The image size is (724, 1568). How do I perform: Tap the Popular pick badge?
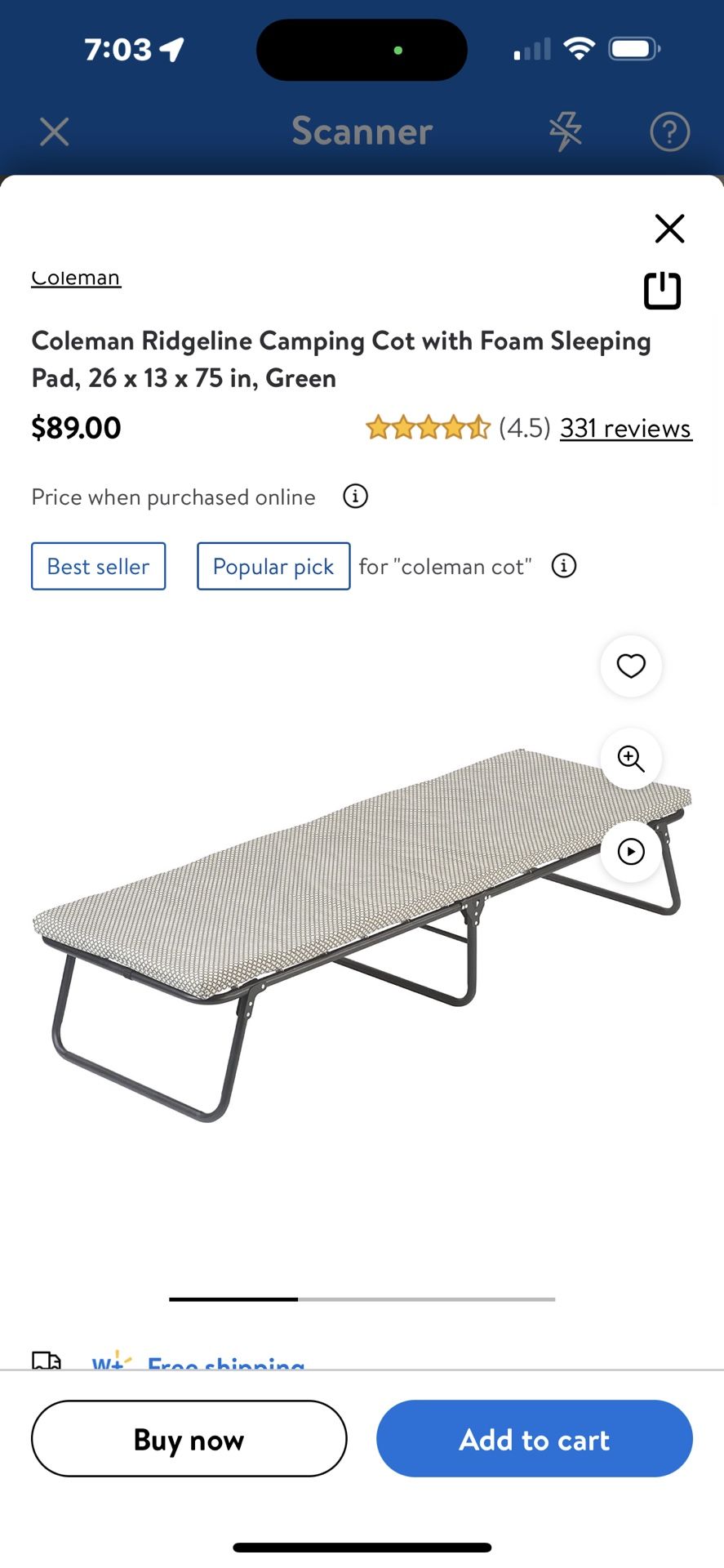tap(273, 566)
